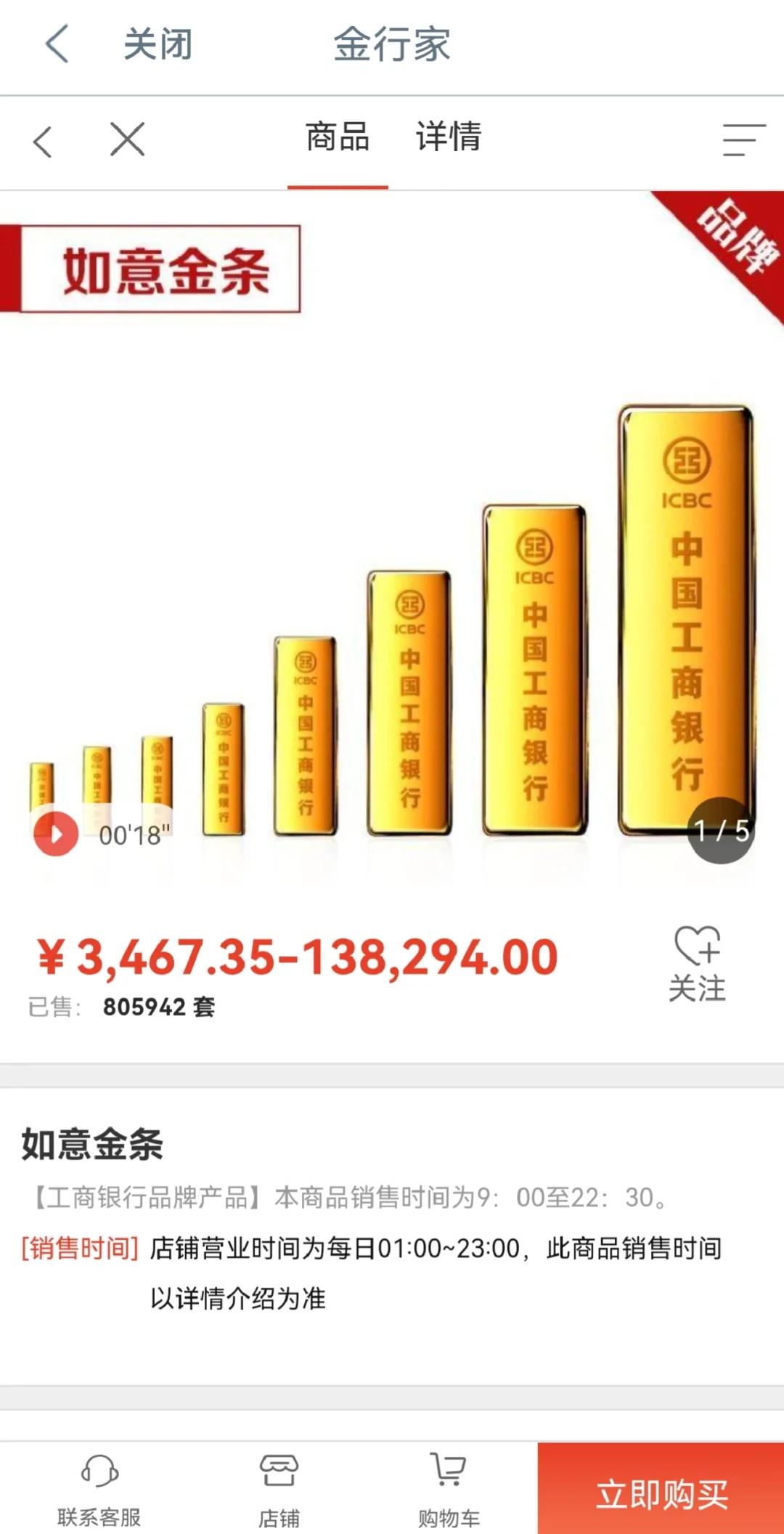The image size is (784, 1534).
Task: Tap the inner back arrow beside the X
Action: point(43,141)
